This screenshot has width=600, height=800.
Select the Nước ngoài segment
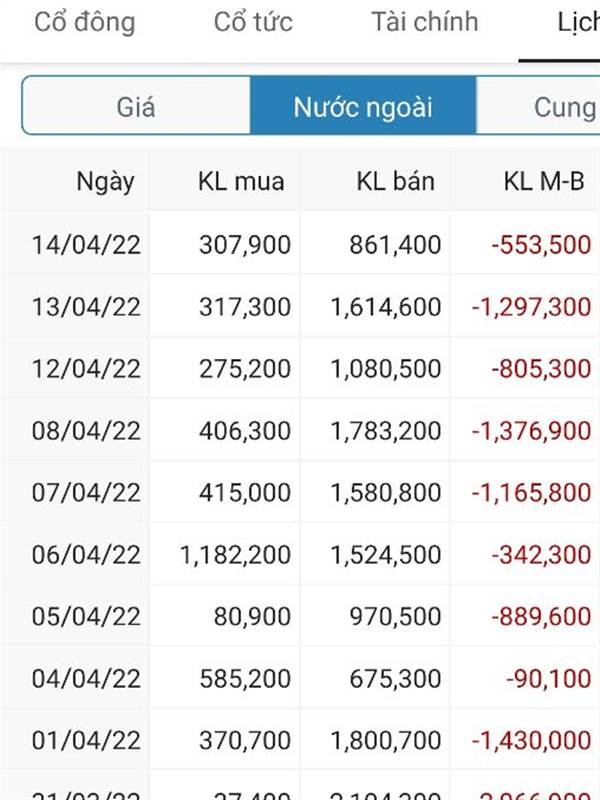point(362,106)
